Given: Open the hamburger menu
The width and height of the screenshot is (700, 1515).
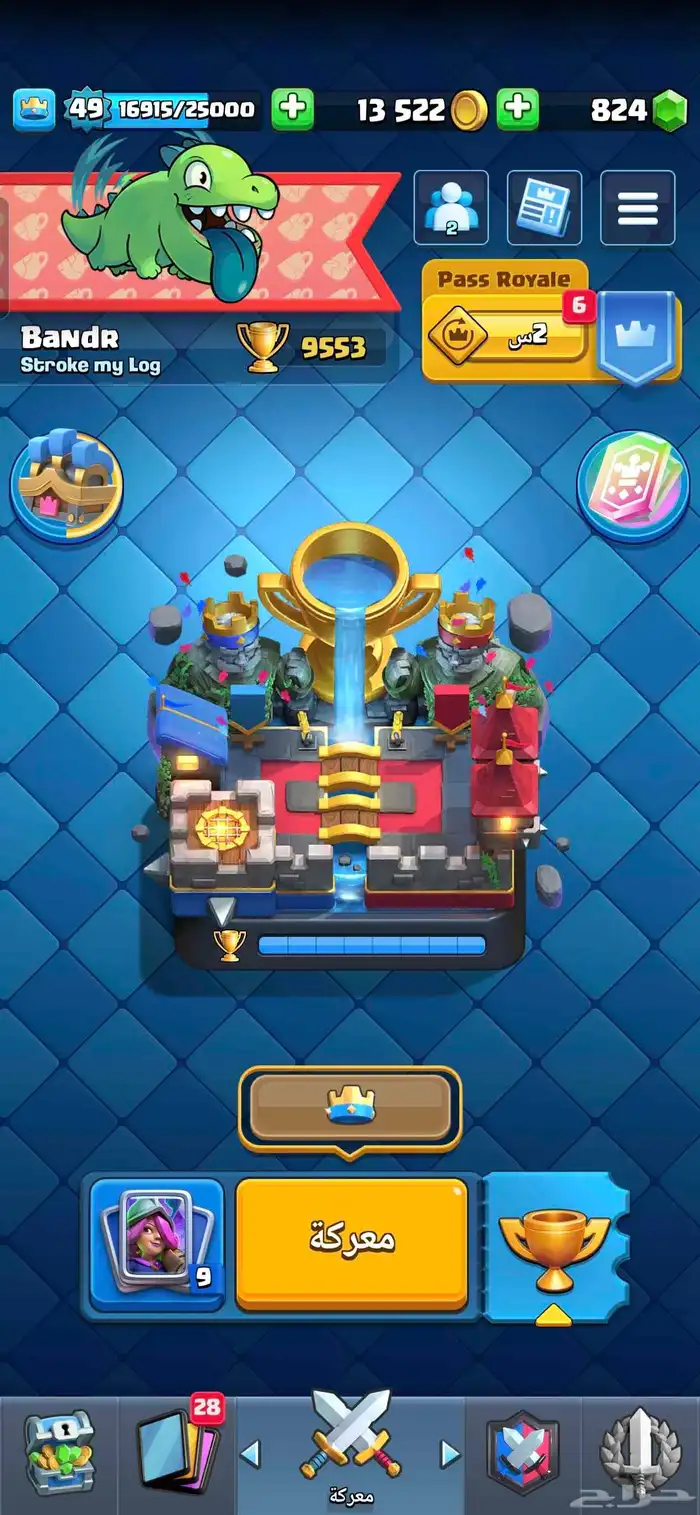Looking at the screenshot, I should point(637,208).
